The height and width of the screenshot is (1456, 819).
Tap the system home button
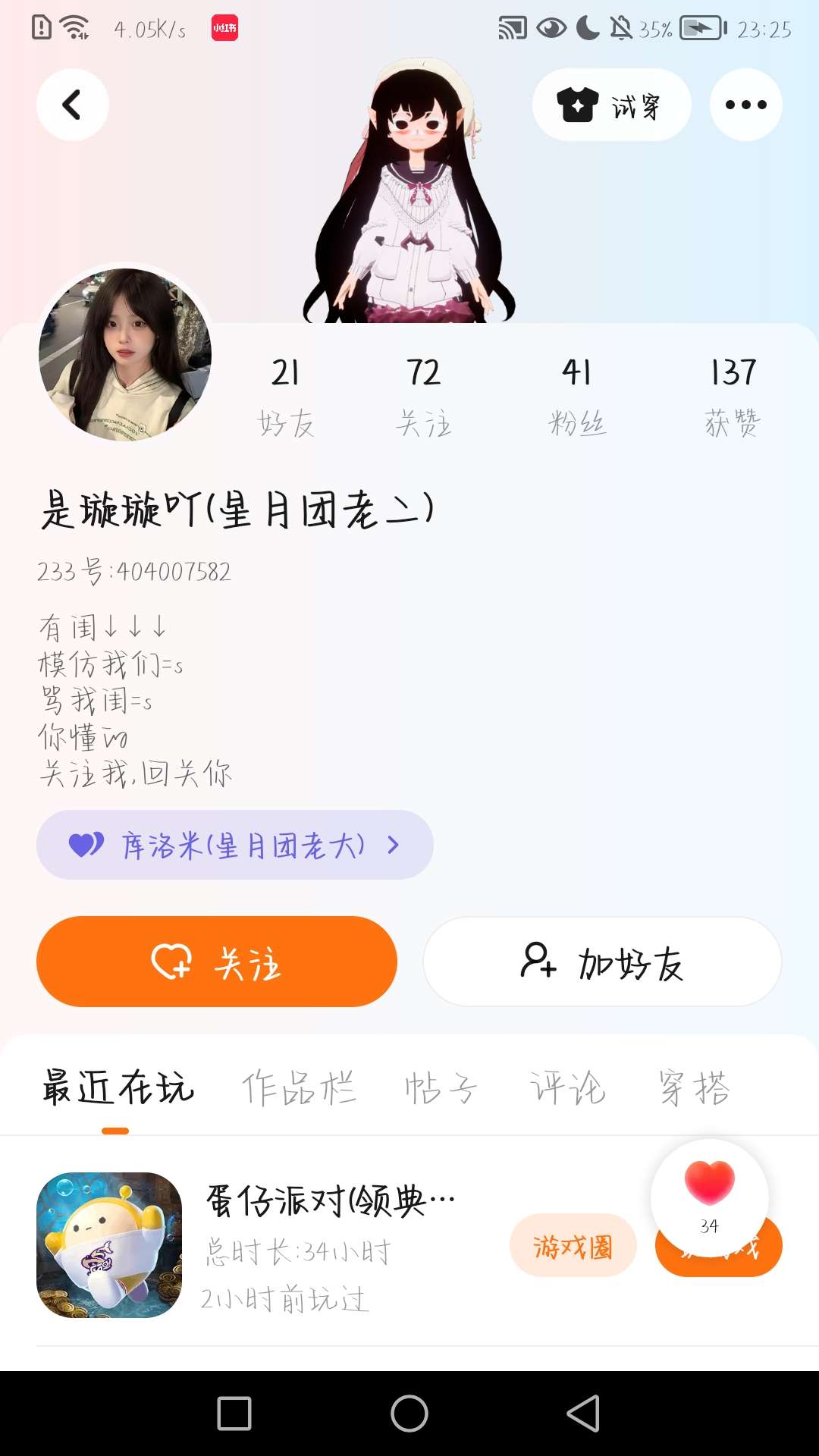click(x=409, y=1414)
